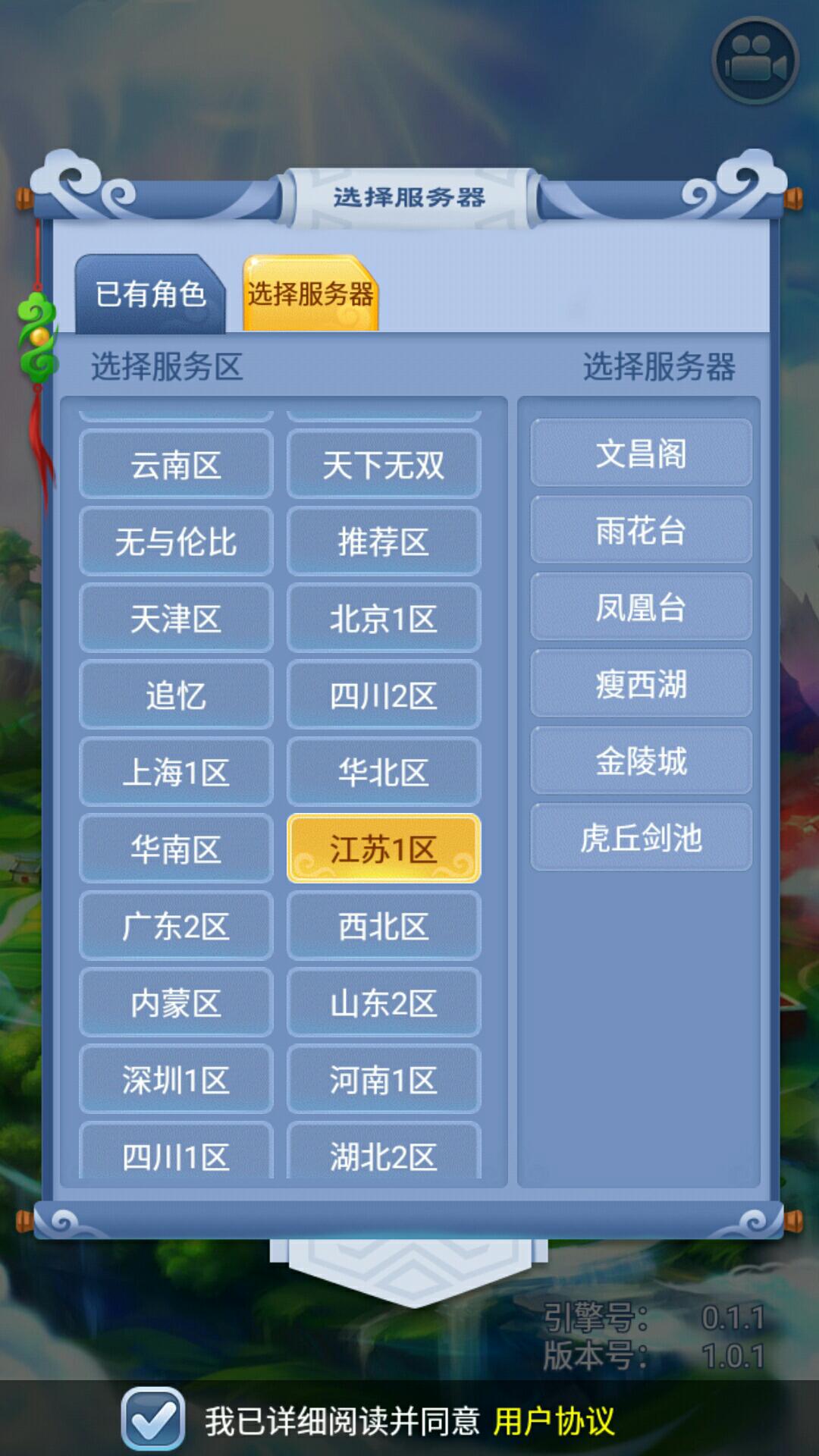
Task: Choose the 雨花台 server
Action: pos(641,530)
